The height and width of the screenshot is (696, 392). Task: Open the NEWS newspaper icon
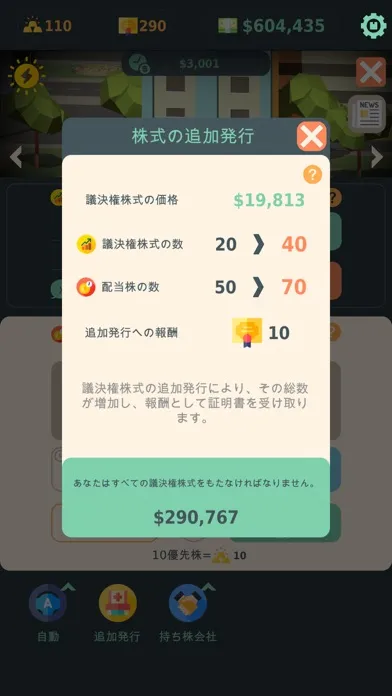click(368, 114)
